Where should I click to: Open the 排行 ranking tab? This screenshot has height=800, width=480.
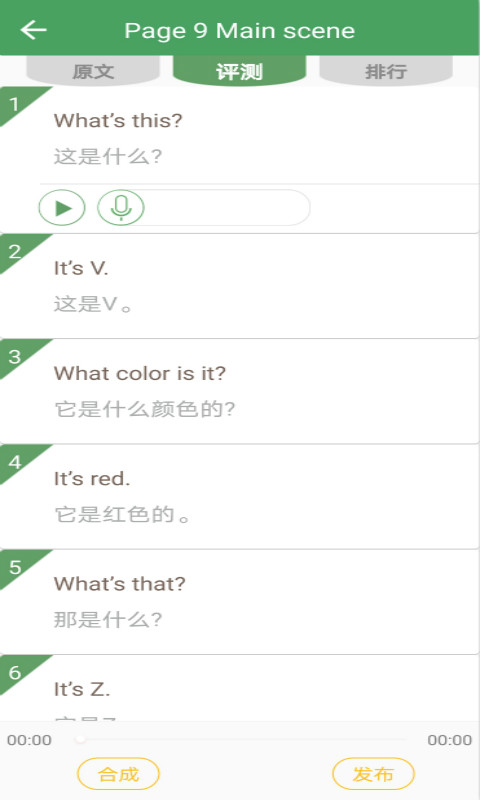point(386,70)
